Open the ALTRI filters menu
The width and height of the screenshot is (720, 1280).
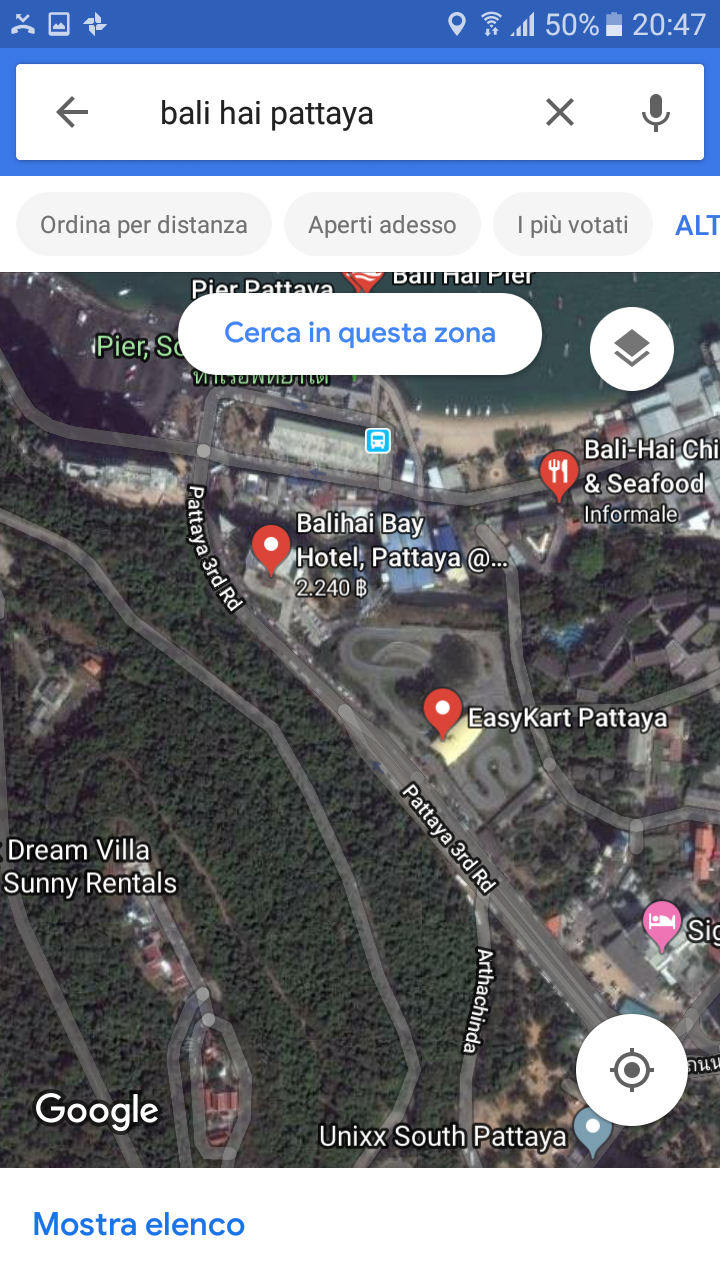click(x=700, y=224)
